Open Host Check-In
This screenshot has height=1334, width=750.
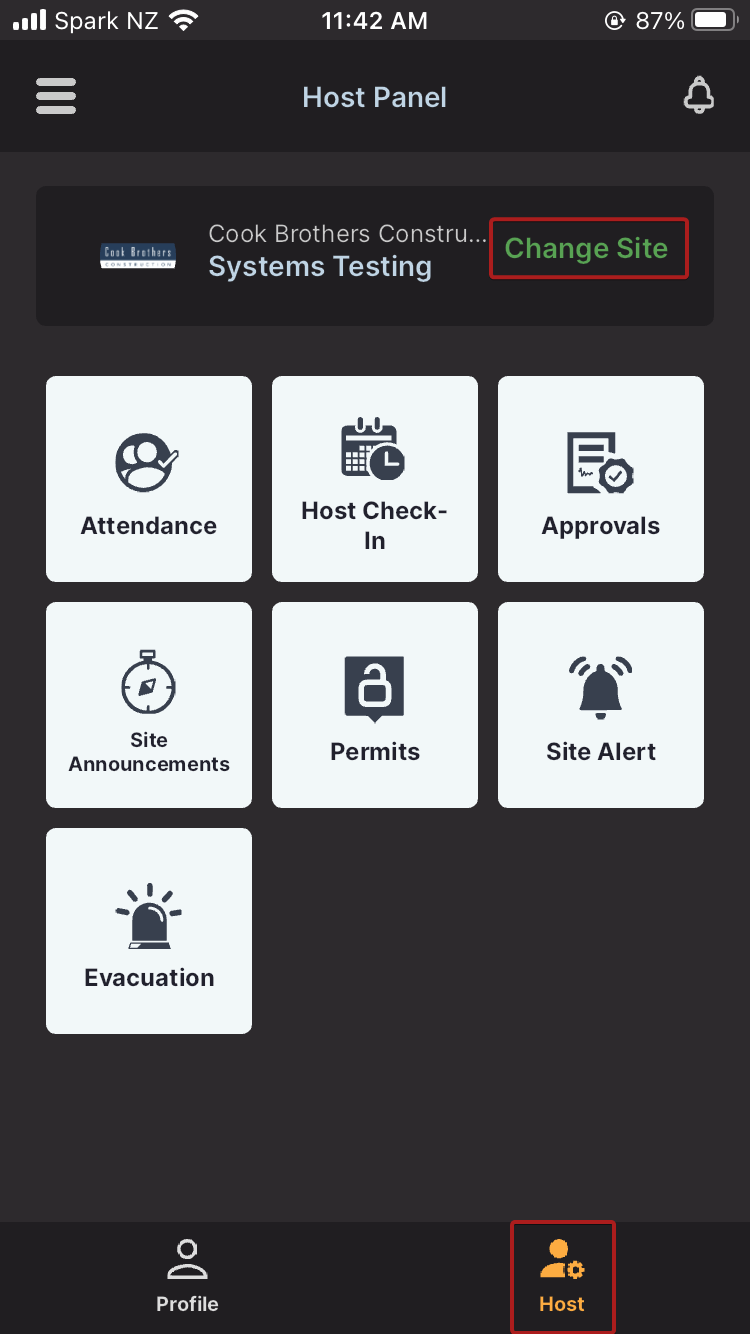coord(375,479)
